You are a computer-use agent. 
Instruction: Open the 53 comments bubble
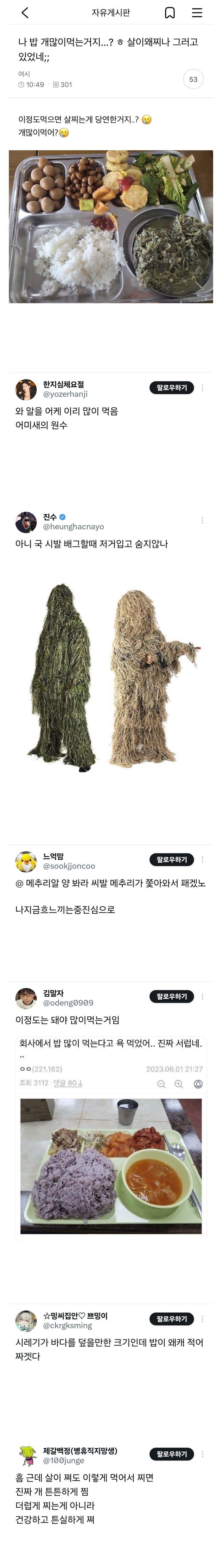pyautogui.click(x=193, y=79)
